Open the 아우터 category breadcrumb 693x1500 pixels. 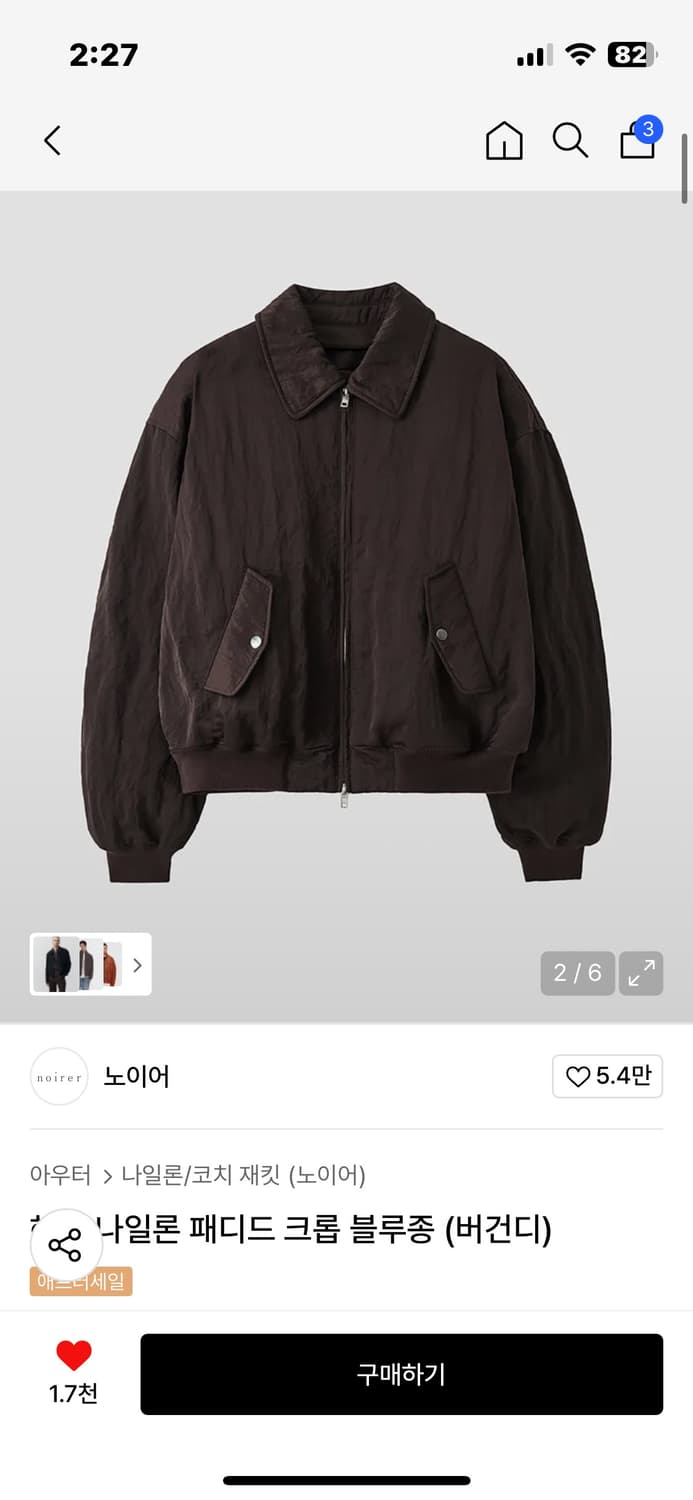[60, 1174]
